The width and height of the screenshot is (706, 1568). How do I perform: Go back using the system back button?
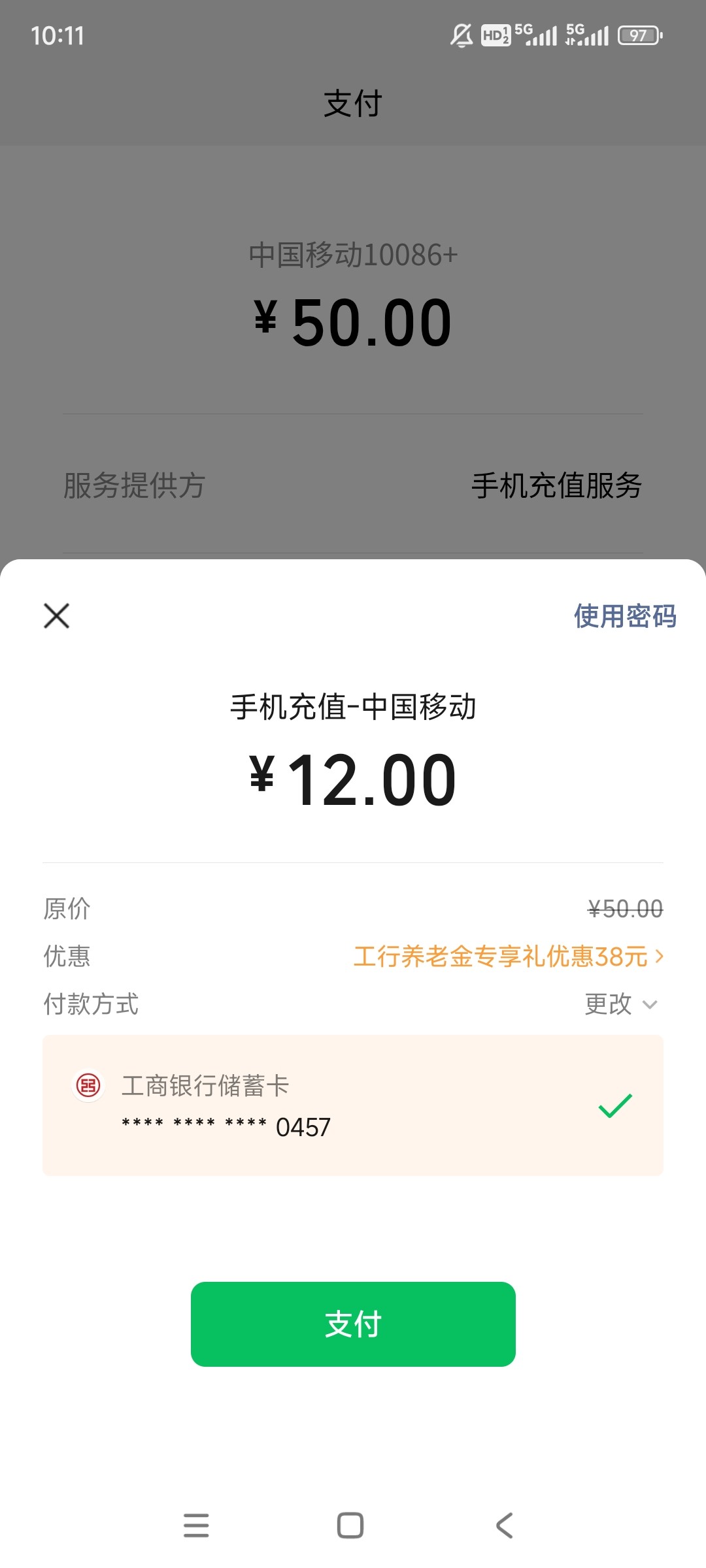click(505, 1526)
